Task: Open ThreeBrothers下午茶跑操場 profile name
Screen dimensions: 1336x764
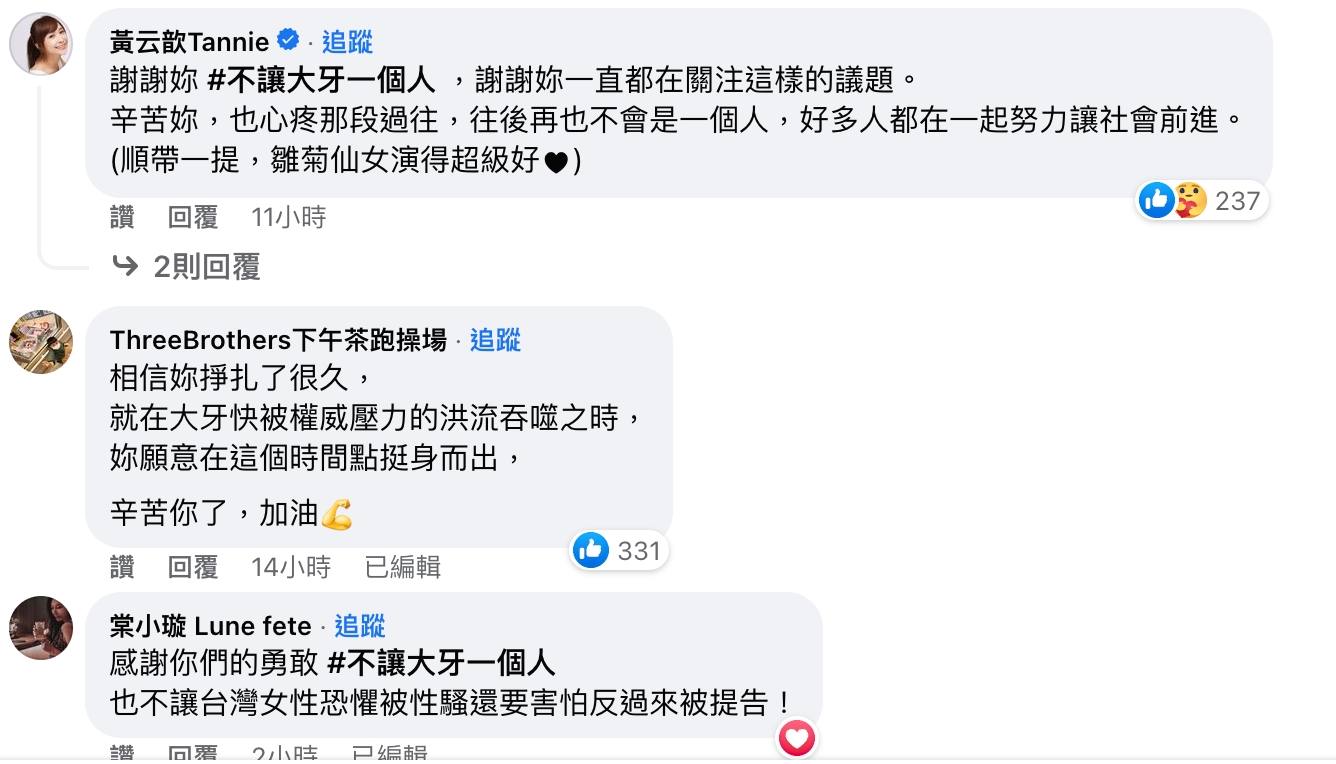Action: [278, 340]
